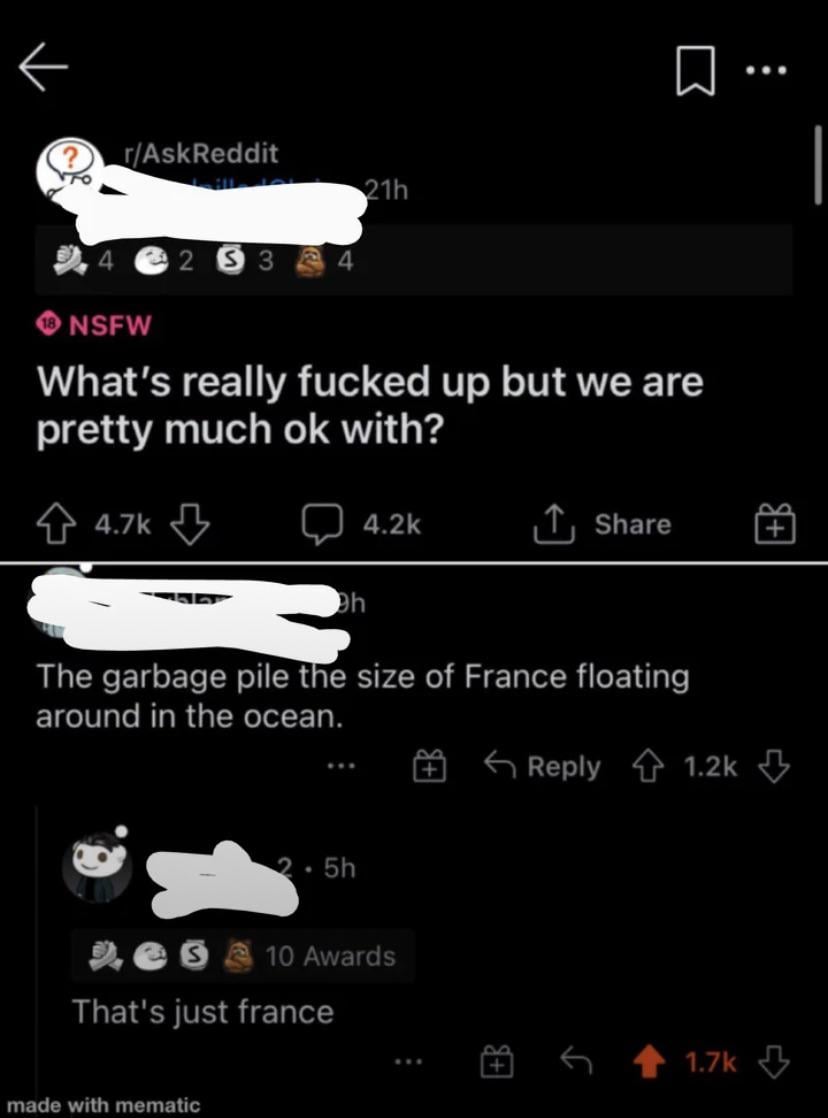Downvote the "That's just france" reply

pos(774,1064)
